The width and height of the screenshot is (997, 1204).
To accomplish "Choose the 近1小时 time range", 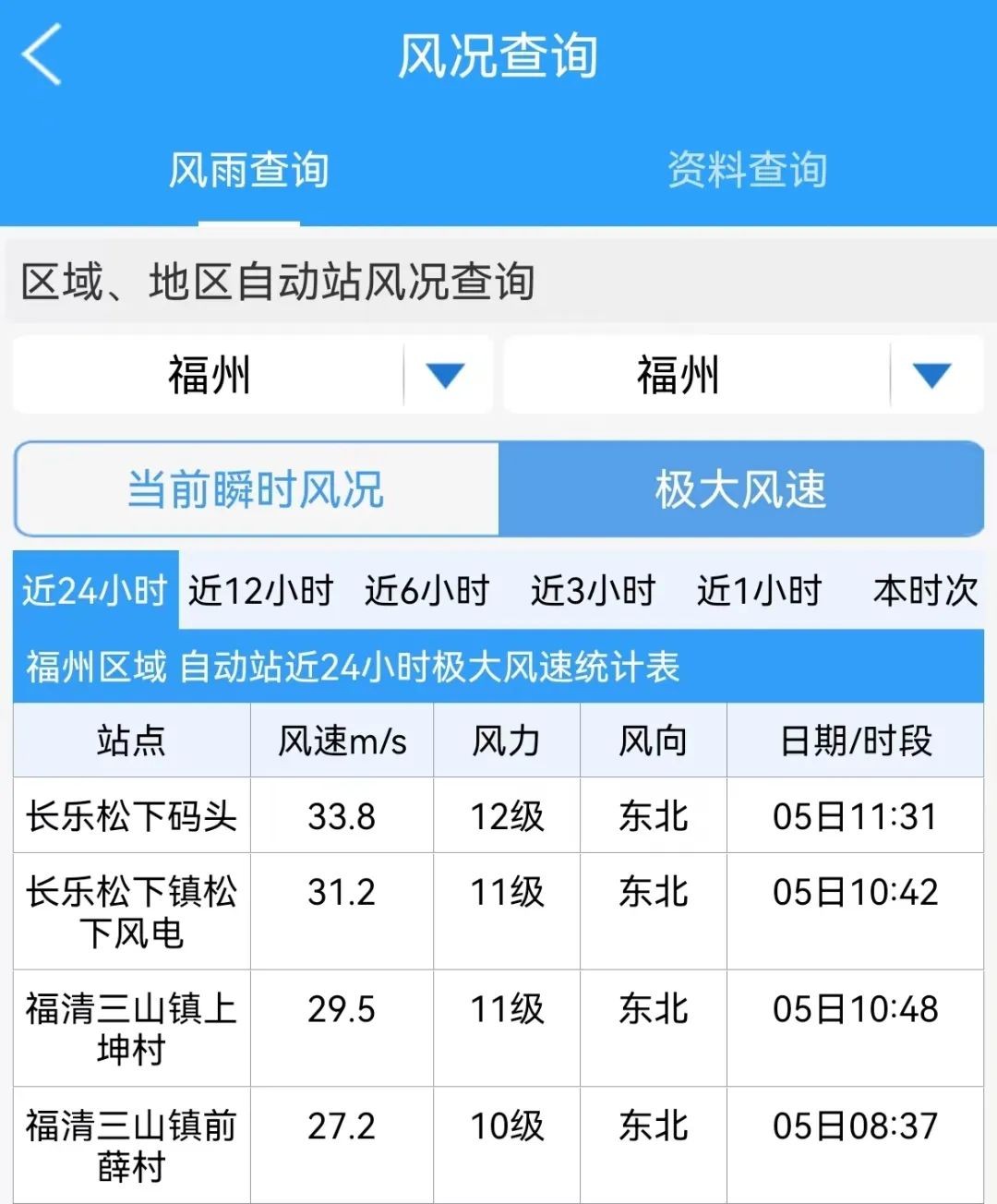I will click(759, 590).
